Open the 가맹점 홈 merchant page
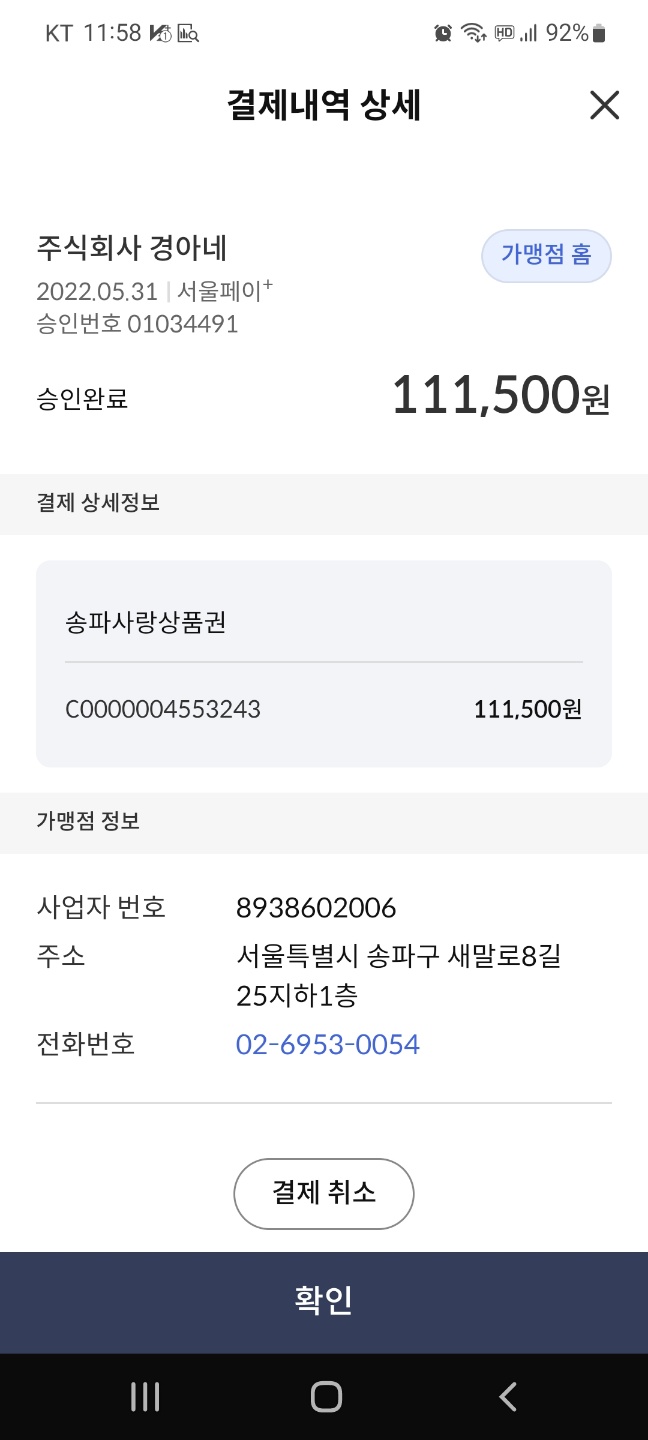 click(546, 256)
